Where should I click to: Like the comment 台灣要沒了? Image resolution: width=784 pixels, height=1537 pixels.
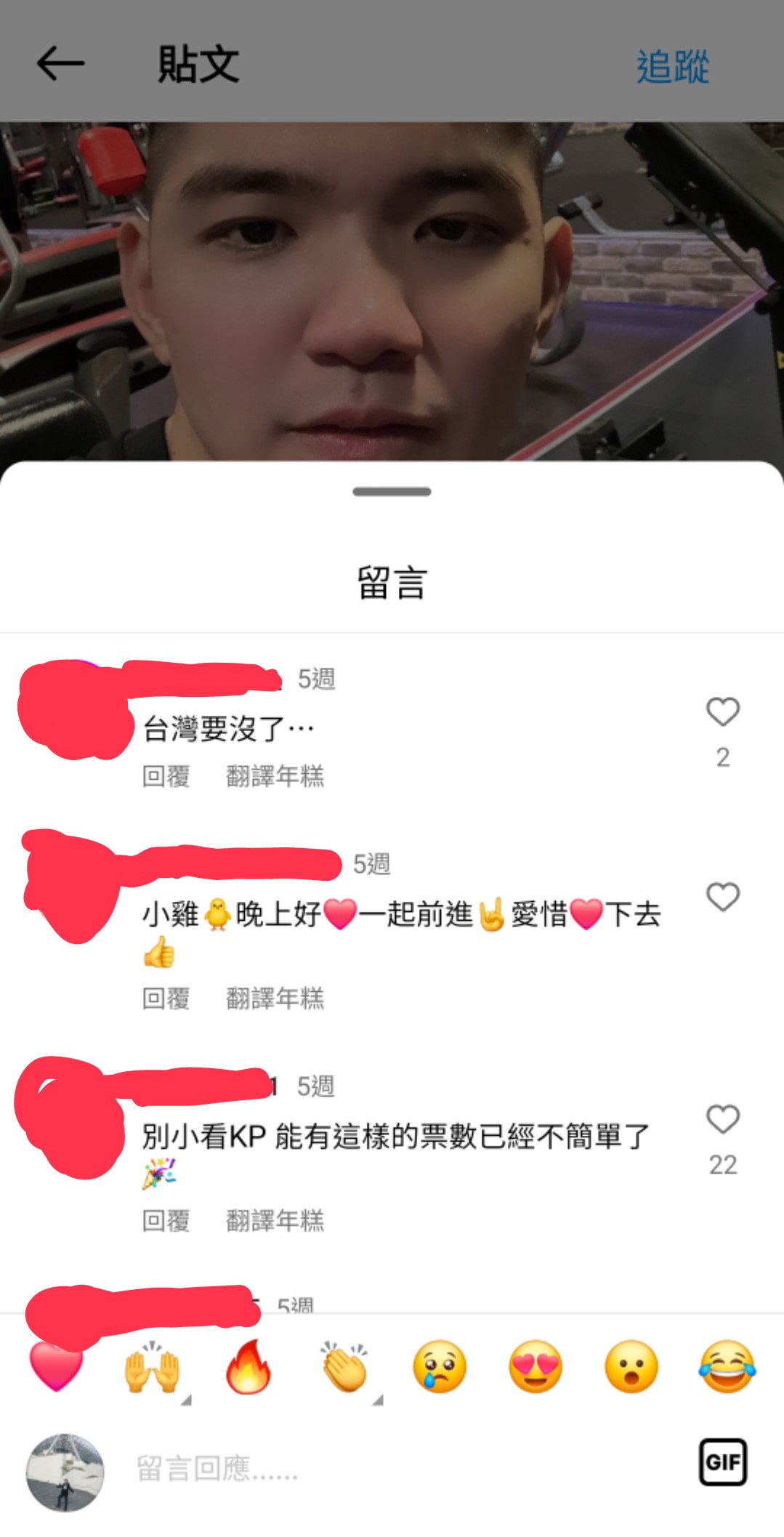point(723,711)
